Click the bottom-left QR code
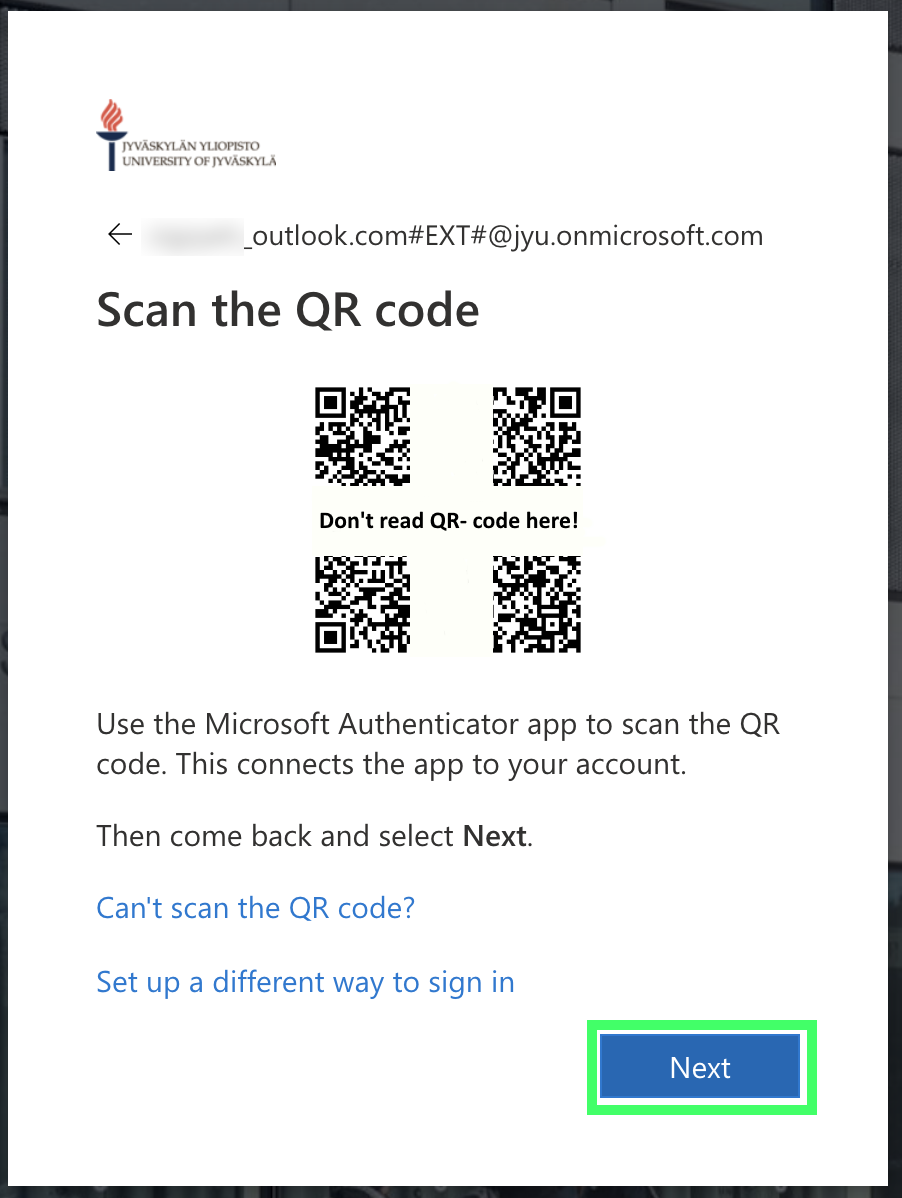Screen dimensions: 902x1198 point(362,604)
